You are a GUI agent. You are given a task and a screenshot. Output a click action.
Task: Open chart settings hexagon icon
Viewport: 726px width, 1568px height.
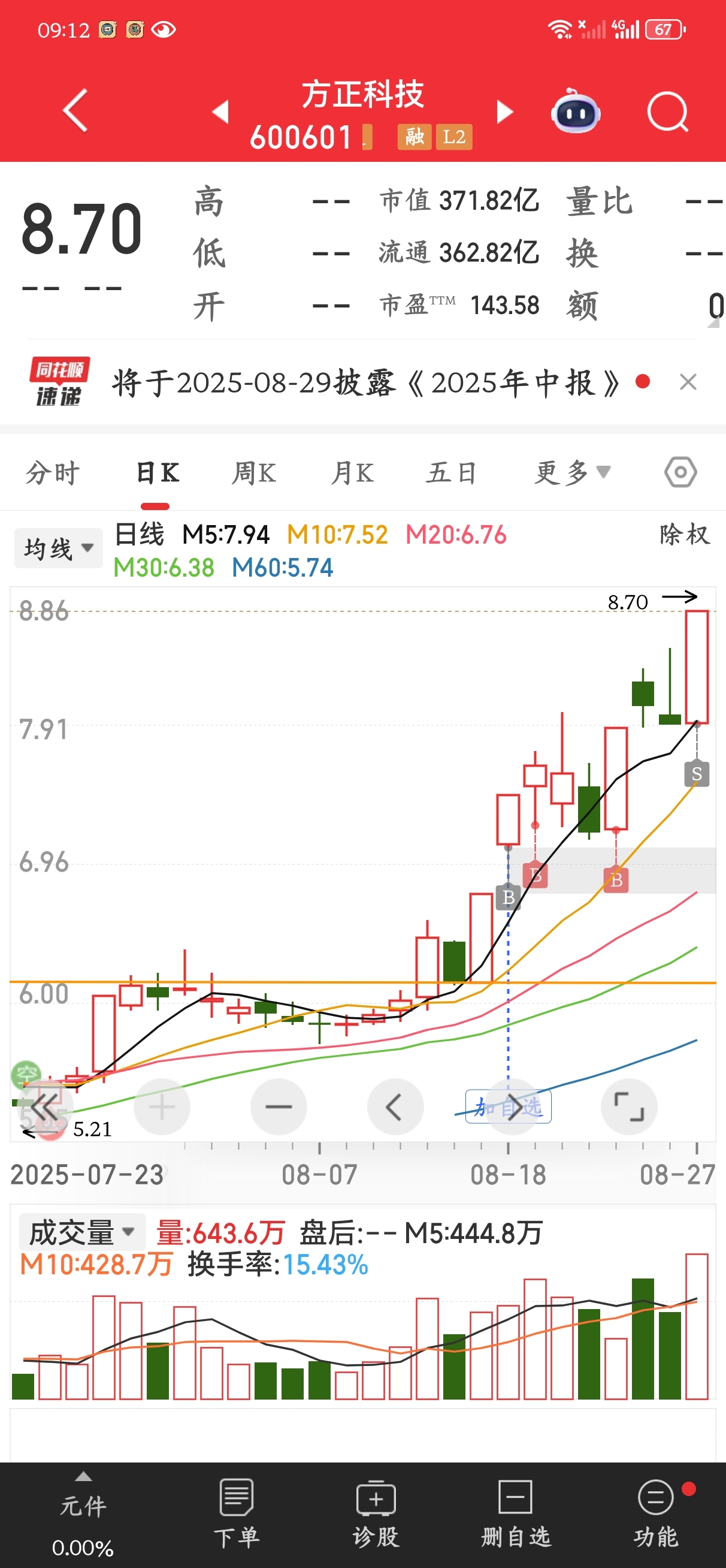pos(680,472)
